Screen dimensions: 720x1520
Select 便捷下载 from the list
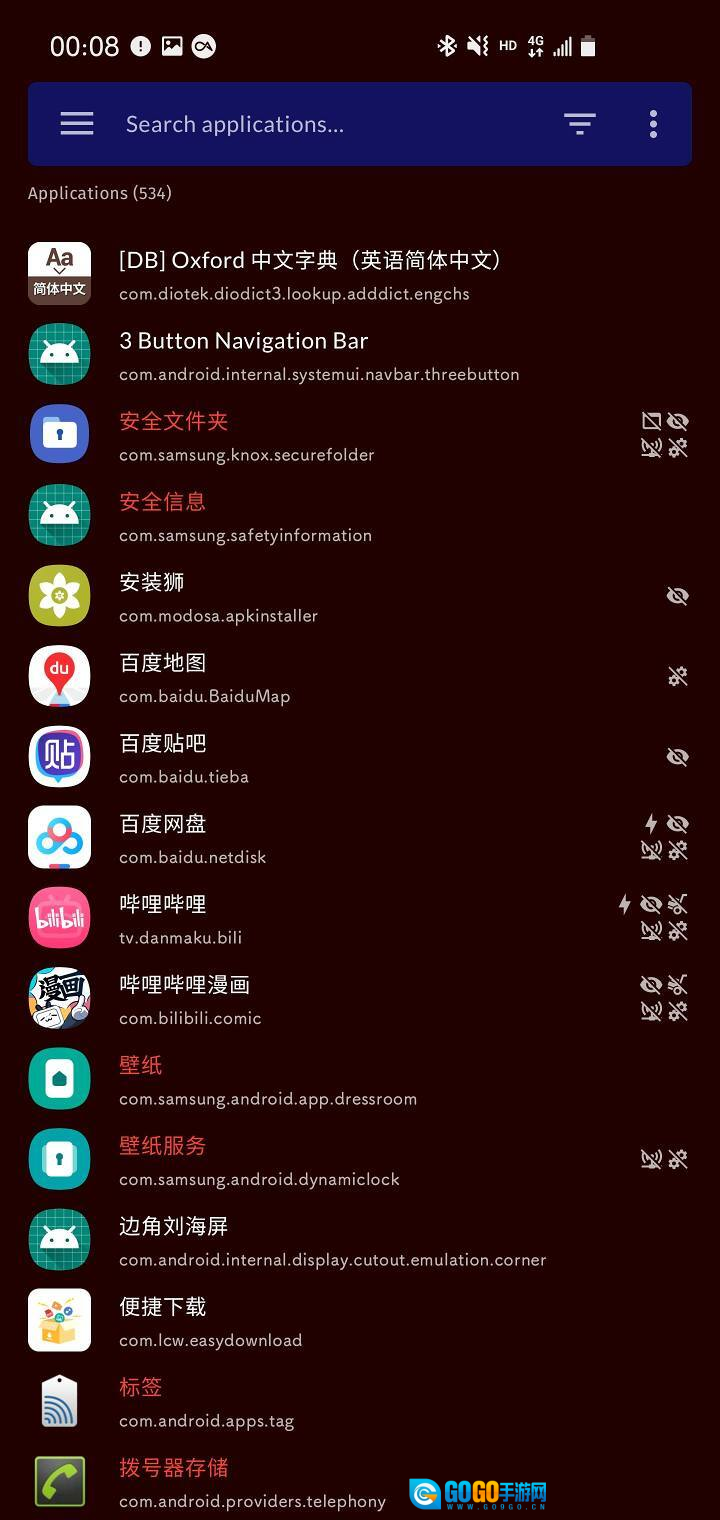coord(300,1321)
